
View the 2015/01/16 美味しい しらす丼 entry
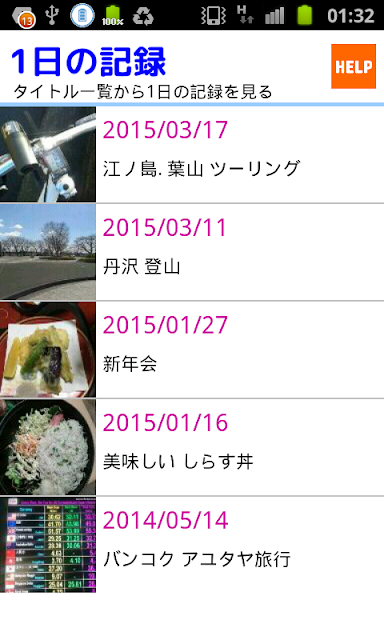[192, 447]
